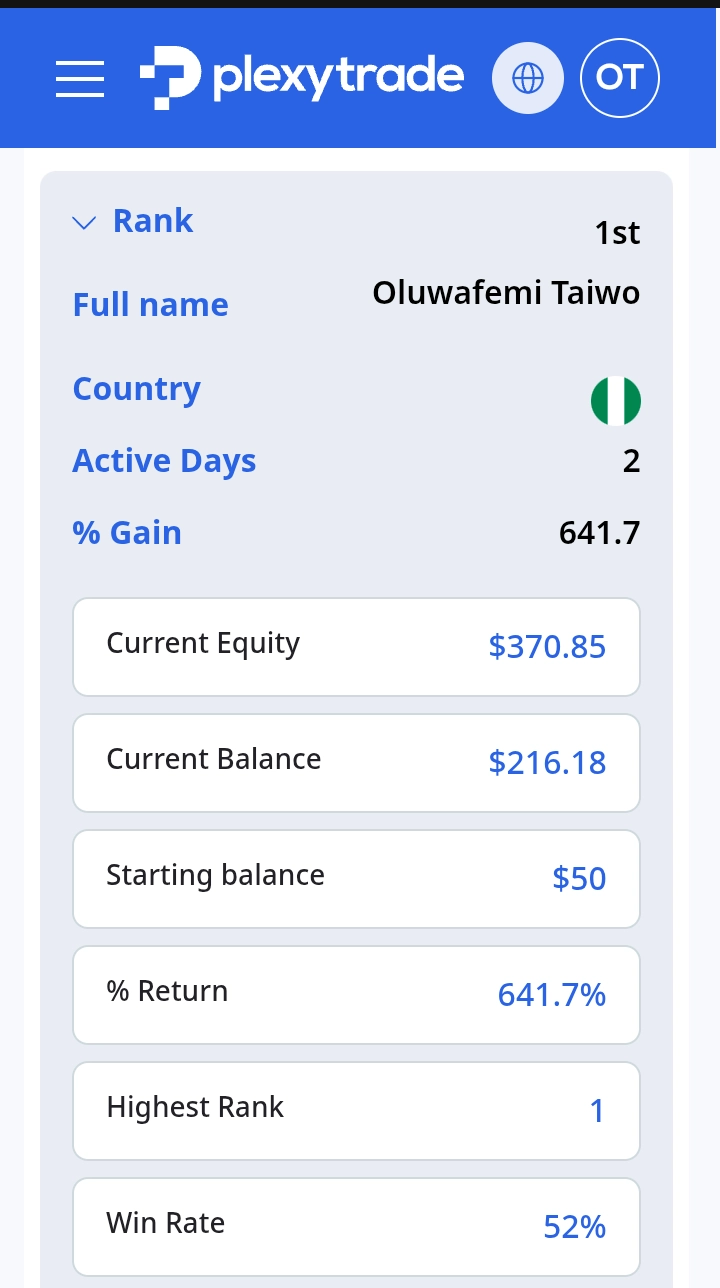Tap the Plexytrade logo to go home
The width and height of the screenshot is (720, 1288).
point(301,77)
